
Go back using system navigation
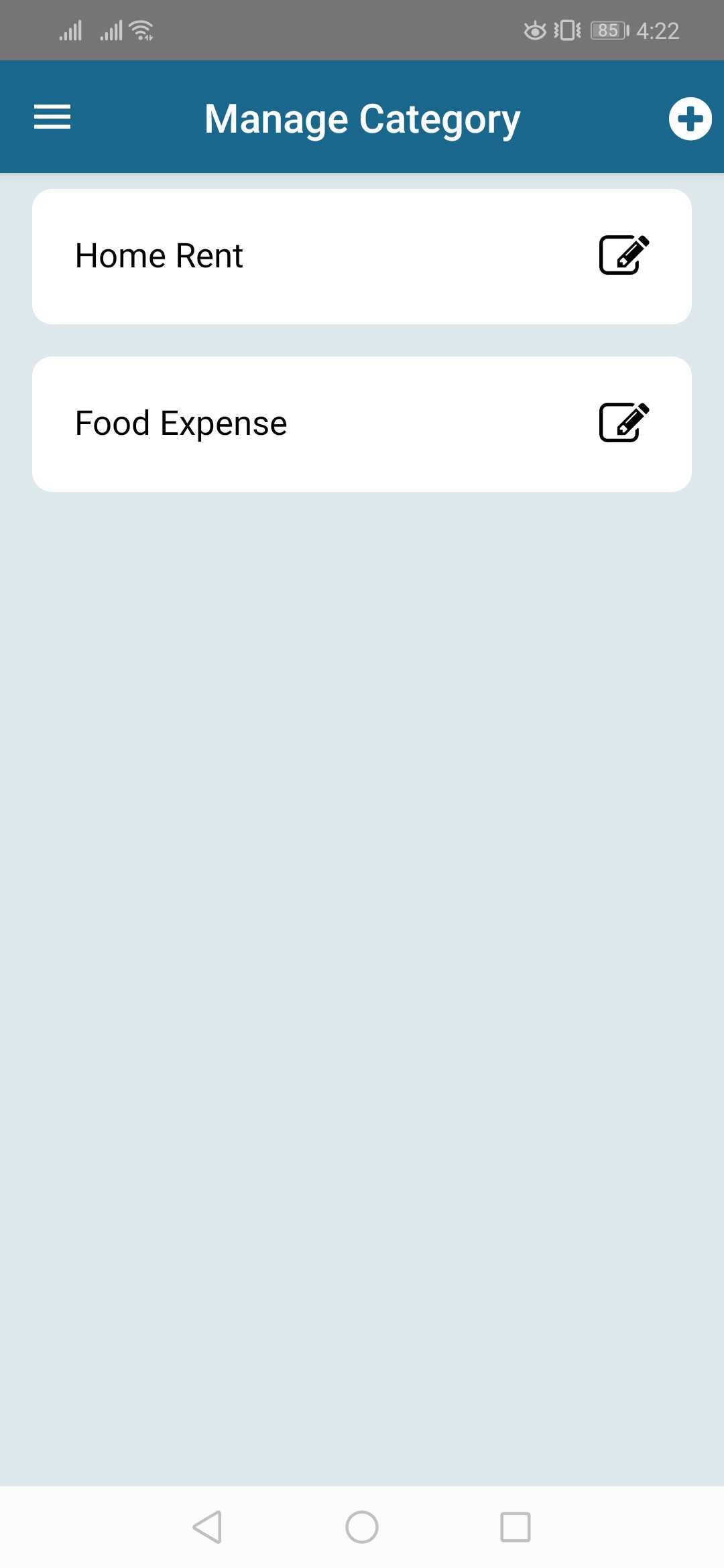tap(207, 1527)
